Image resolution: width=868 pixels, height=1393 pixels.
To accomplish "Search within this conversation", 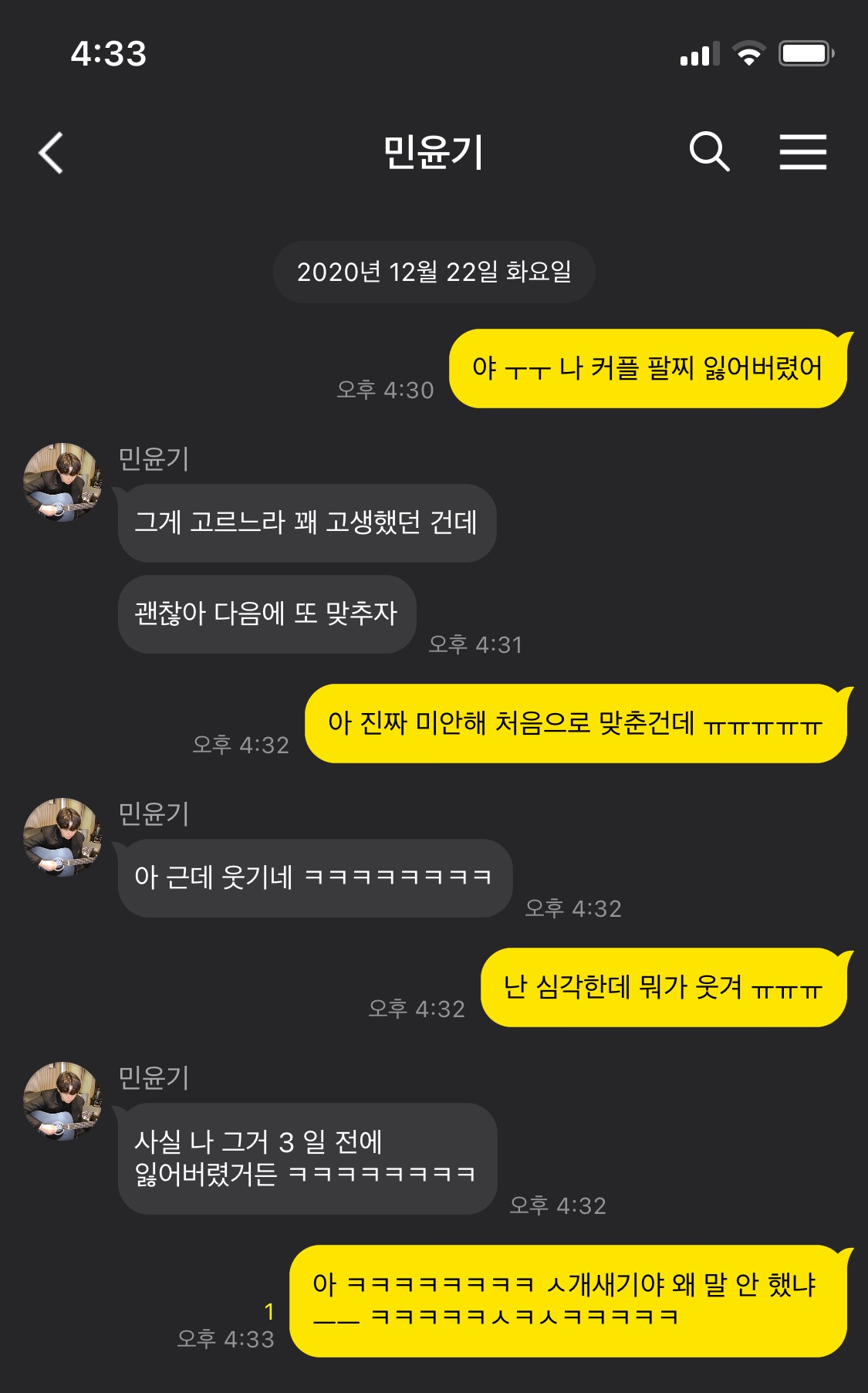I will [709, 151].
